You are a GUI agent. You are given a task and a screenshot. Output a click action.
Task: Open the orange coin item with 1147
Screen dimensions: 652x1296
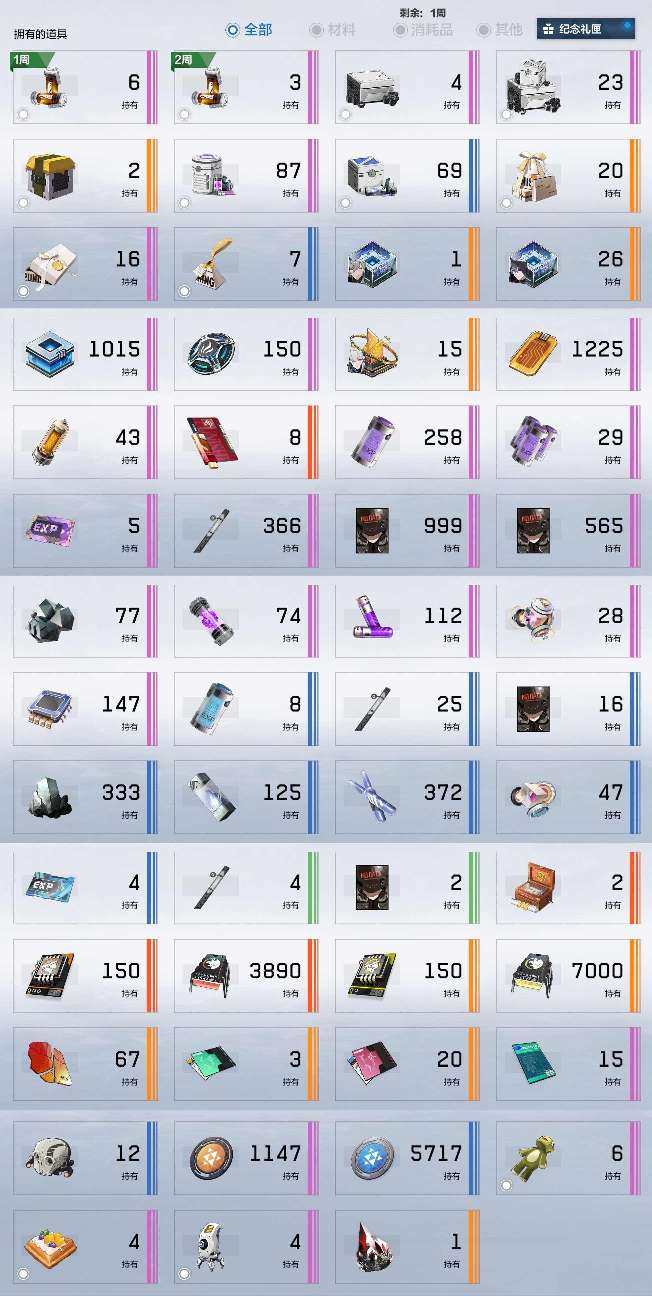click(x=245, y=1158)
